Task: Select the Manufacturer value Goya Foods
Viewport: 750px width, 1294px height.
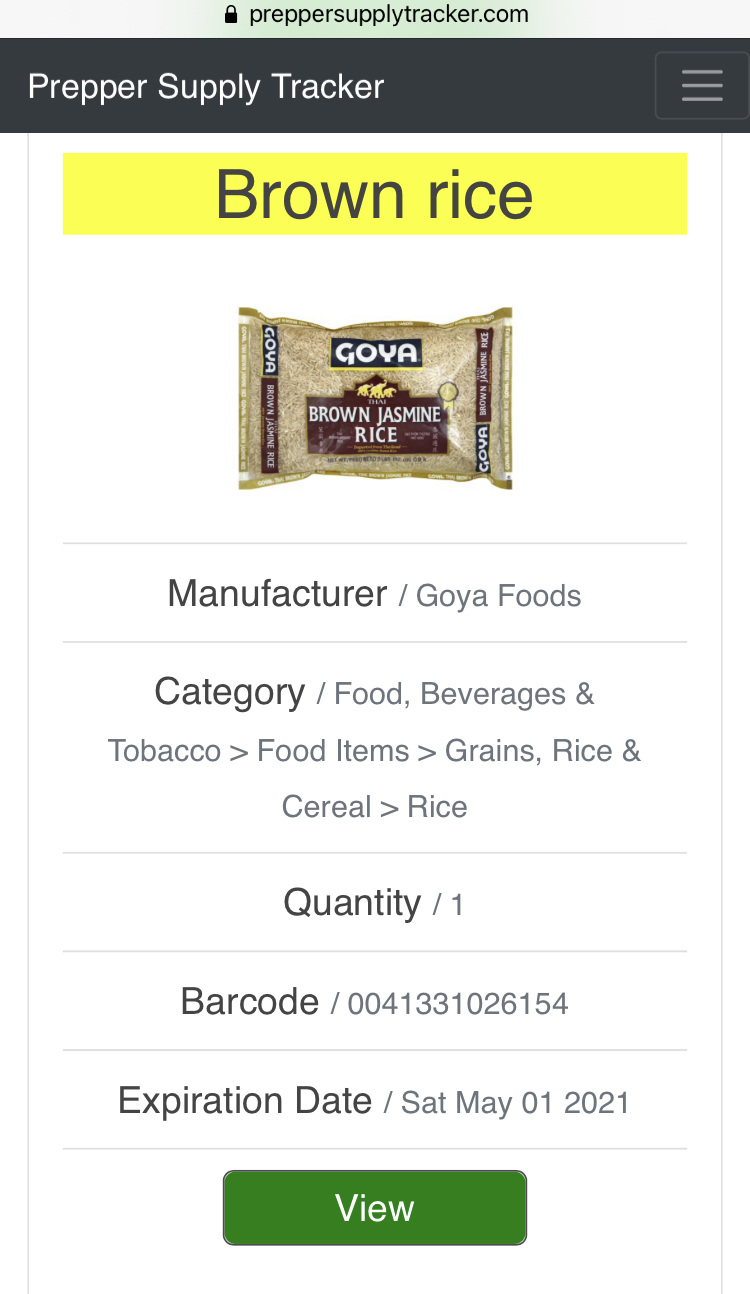Action: point(498,595)
